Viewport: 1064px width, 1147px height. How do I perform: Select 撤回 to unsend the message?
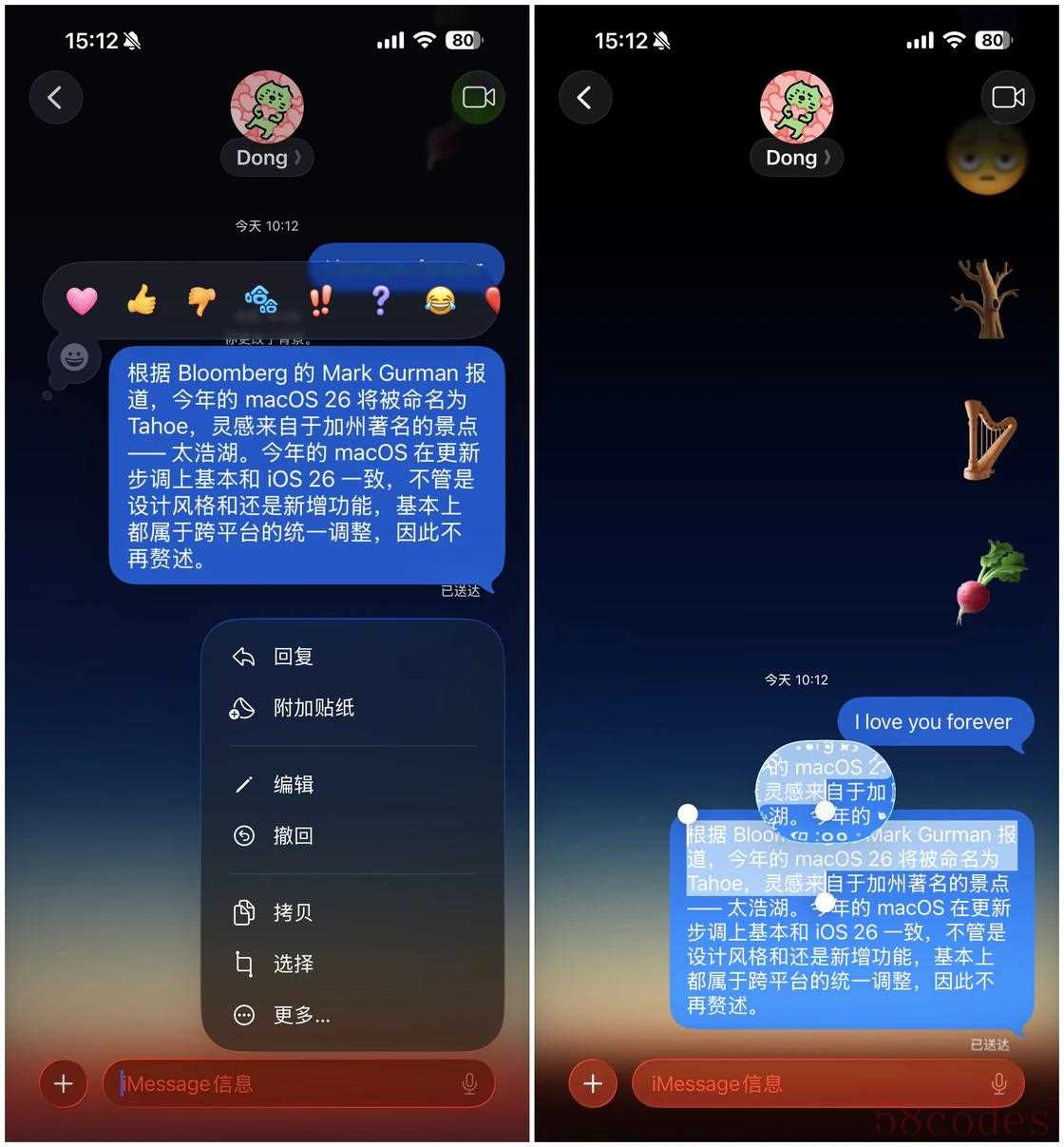[293, 836]
